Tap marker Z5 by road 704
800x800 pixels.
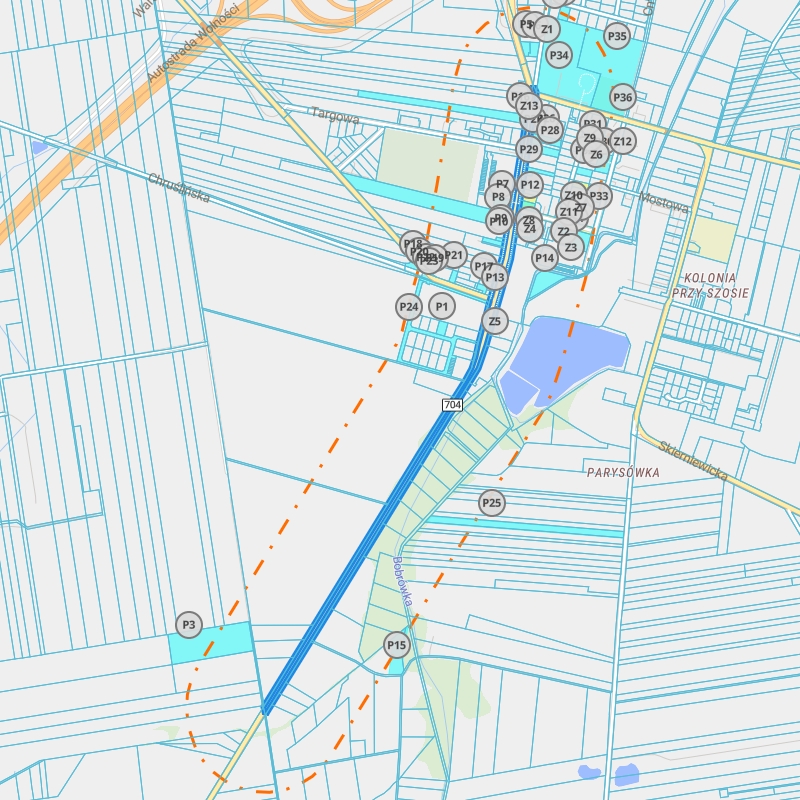[495, 321]
